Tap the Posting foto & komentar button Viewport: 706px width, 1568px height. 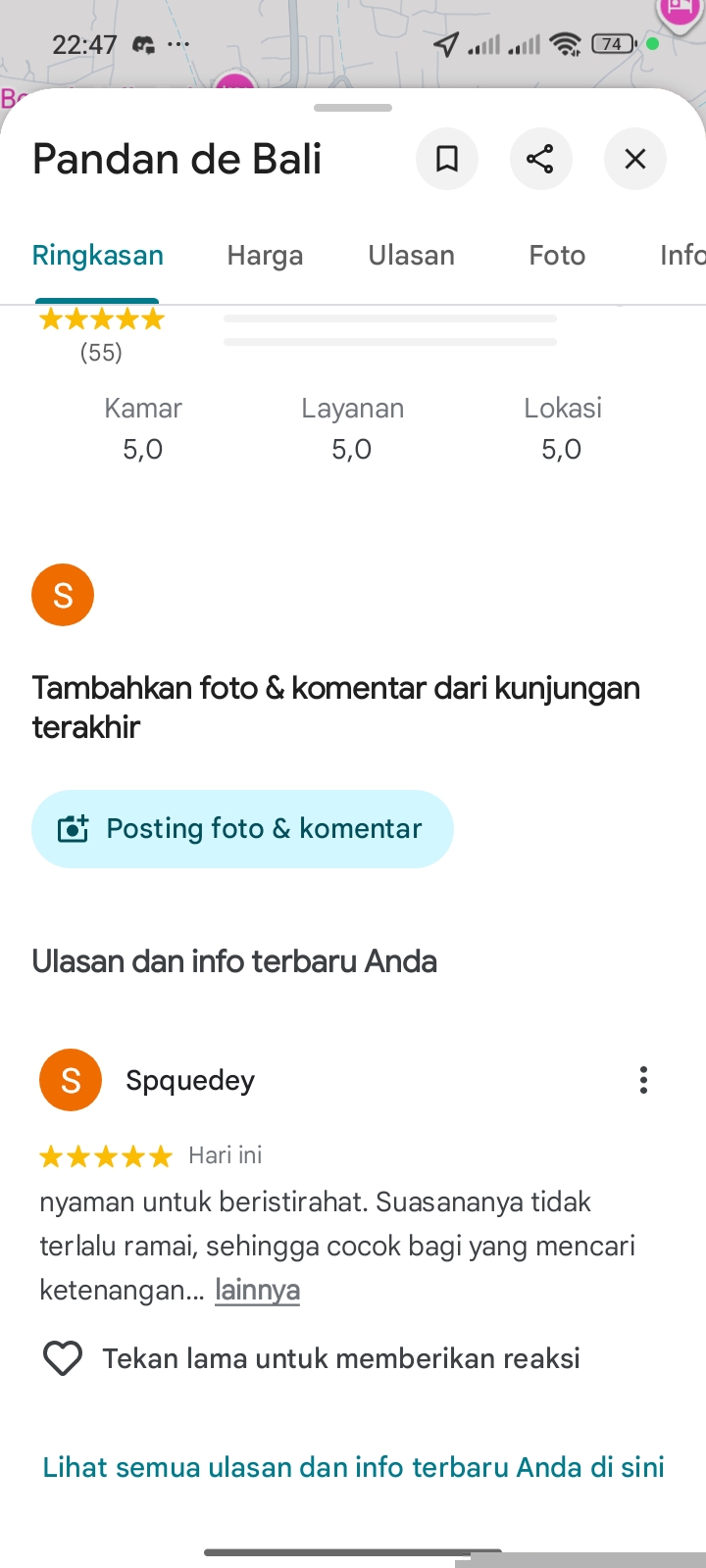[242, 829]
